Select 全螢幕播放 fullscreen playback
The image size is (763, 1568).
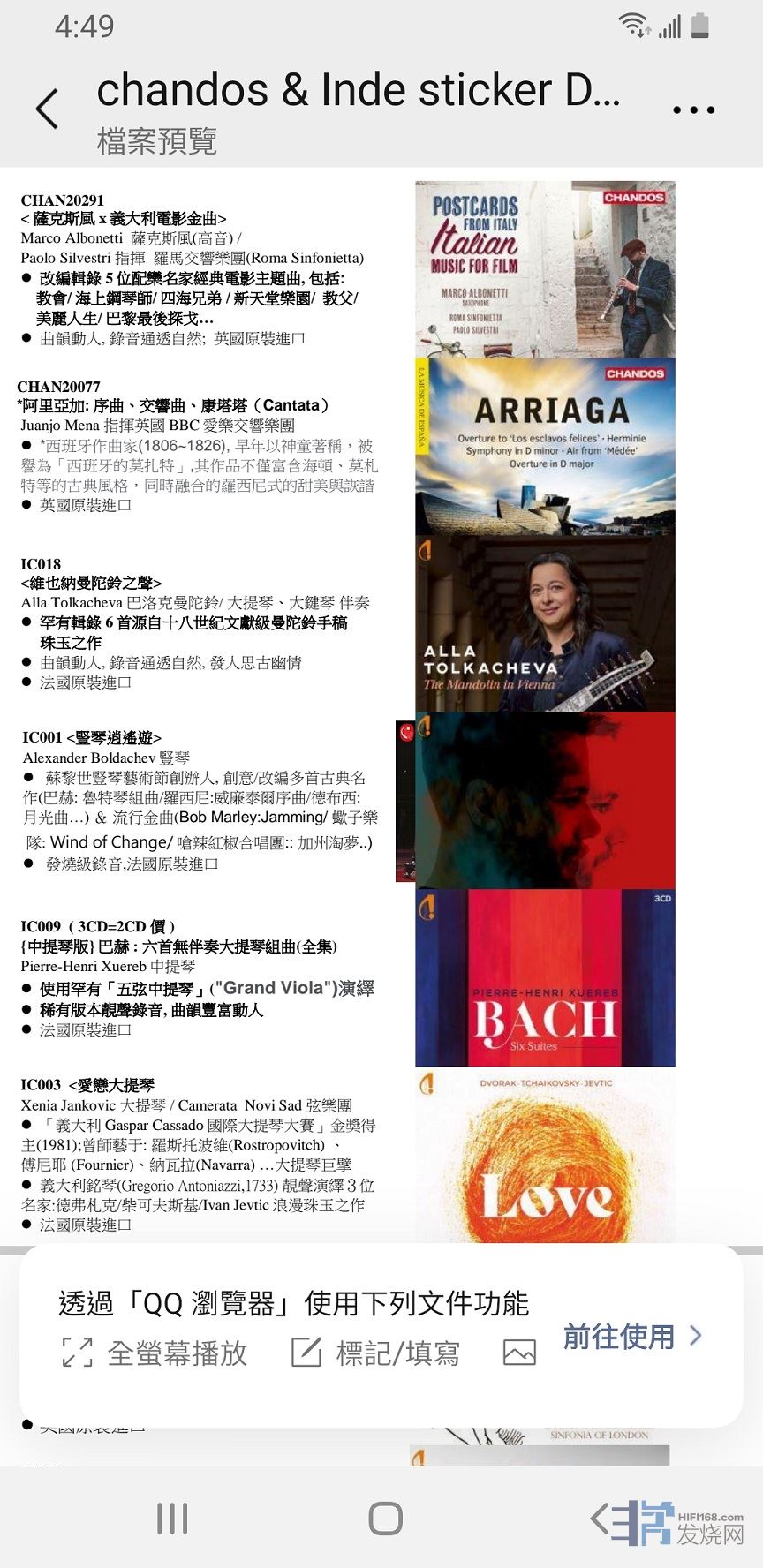click(x=155, y=1353)
